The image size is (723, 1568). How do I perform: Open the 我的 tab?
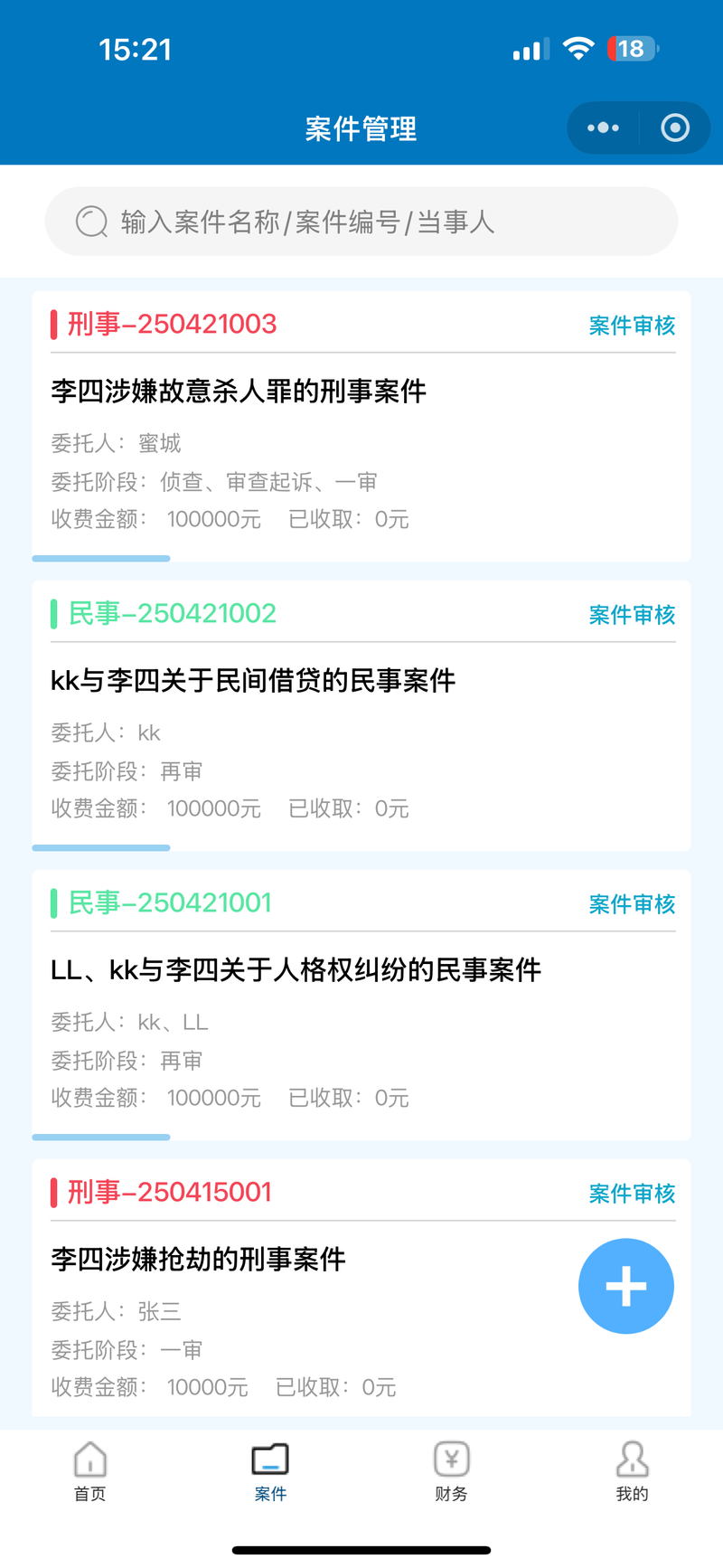(x=632, y=1471)
